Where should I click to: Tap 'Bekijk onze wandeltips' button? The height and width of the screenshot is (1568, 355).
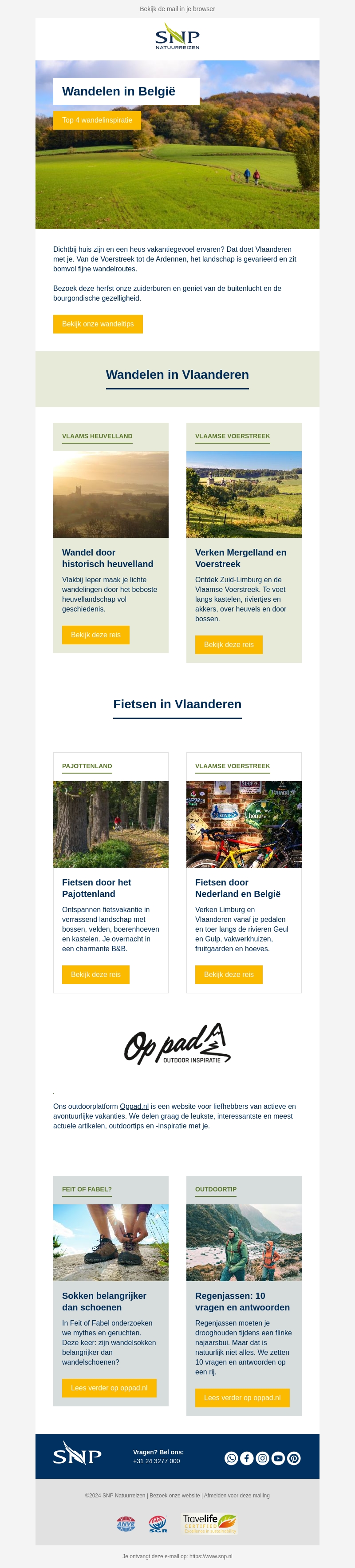click(x=97, y=324)
